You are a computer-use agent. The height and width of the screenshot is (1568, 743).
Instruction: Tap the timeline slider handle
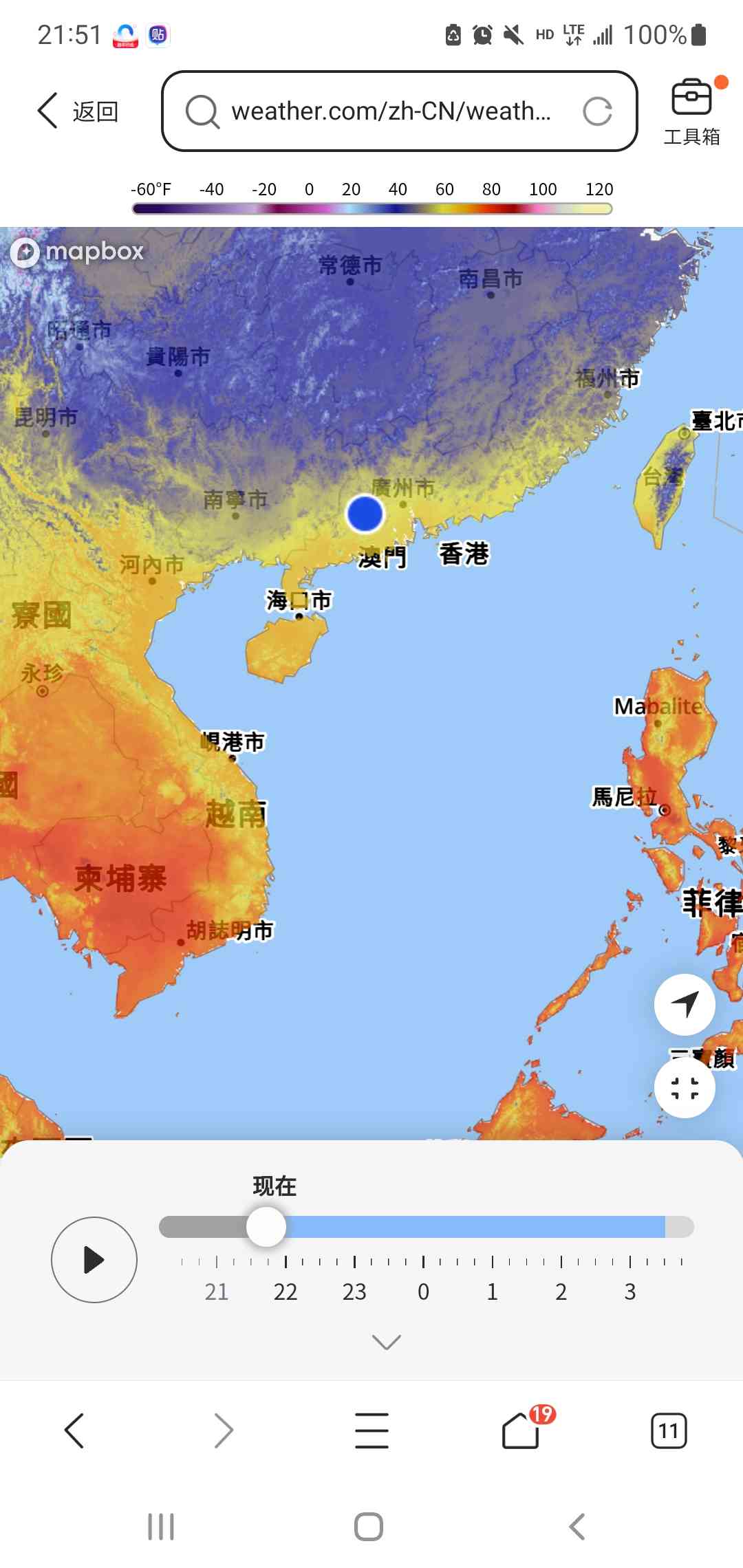(x=266, y=1227)
